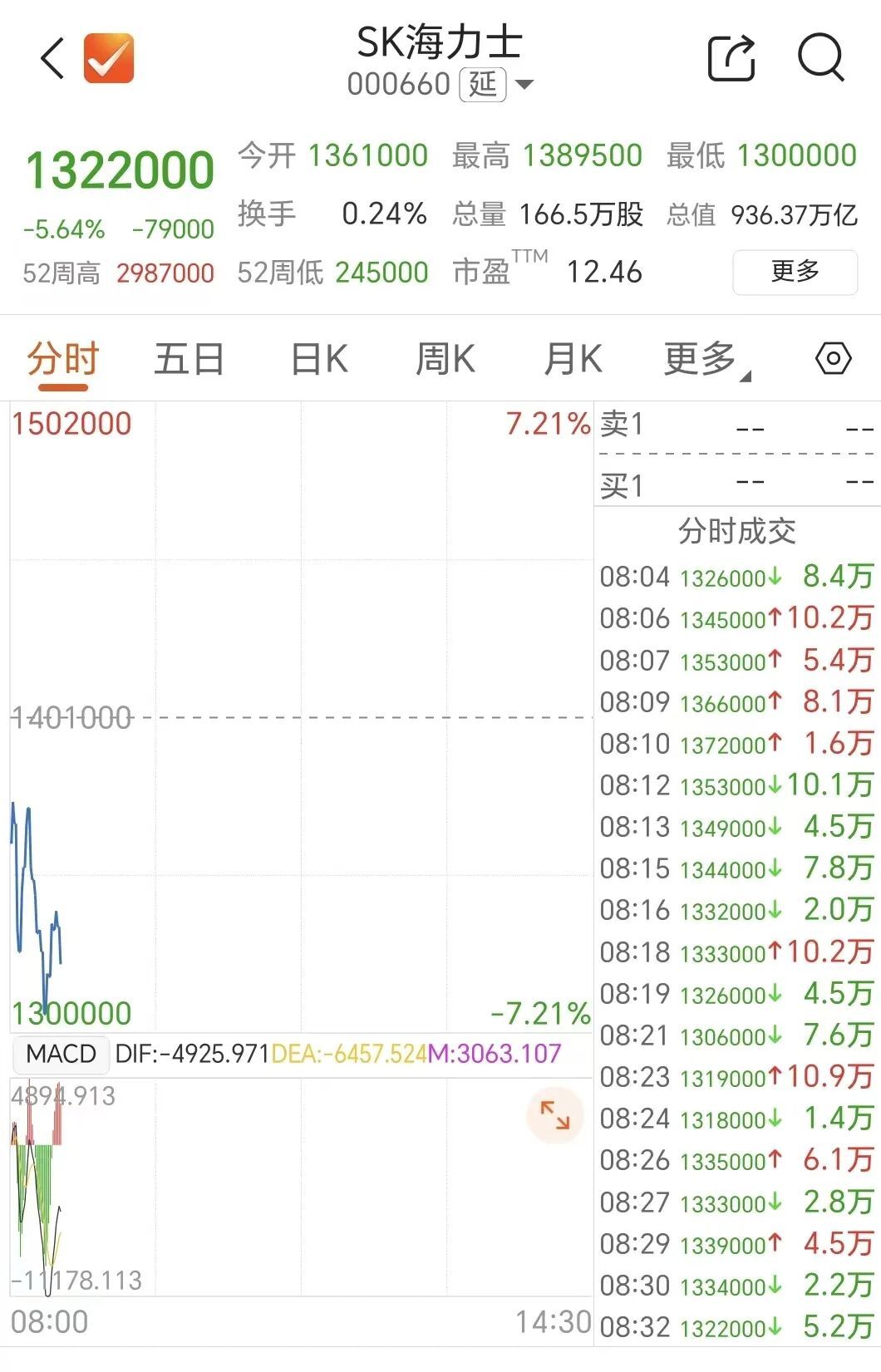The image size is (881, 1372).
Task: Go back using the arrow icon
Action: click(x=52, y=58)
